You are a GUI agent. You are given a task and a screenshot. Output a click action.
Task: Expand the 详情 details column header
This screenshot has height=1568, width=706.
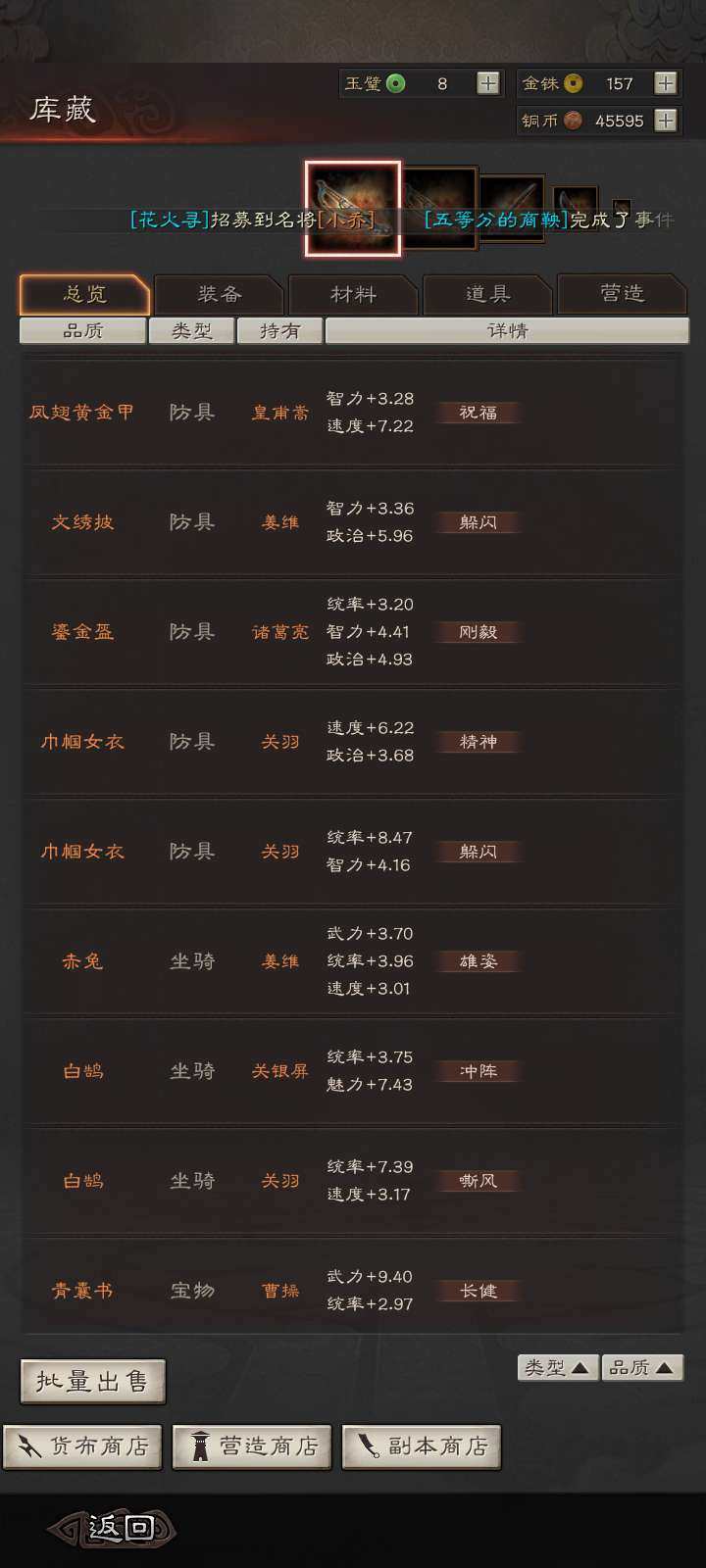click(x=507, y=330)
